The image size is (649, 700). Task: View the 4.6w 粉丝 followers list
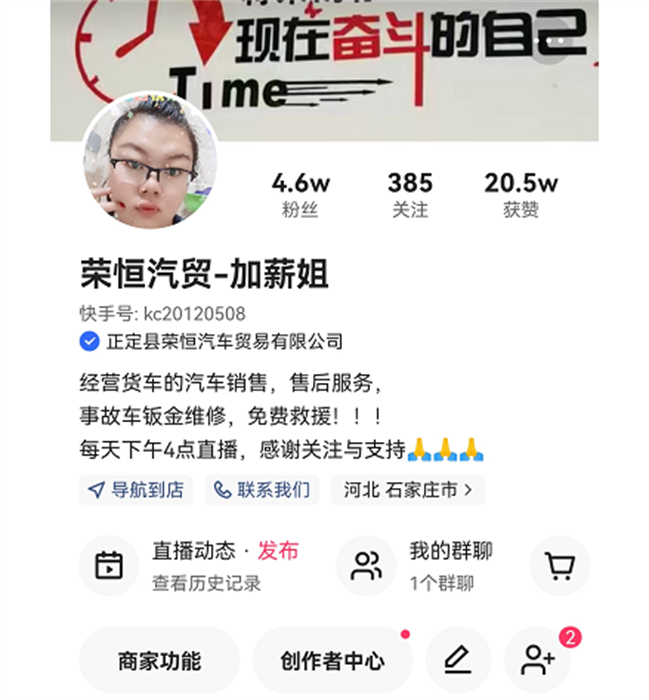coord(301,194)
